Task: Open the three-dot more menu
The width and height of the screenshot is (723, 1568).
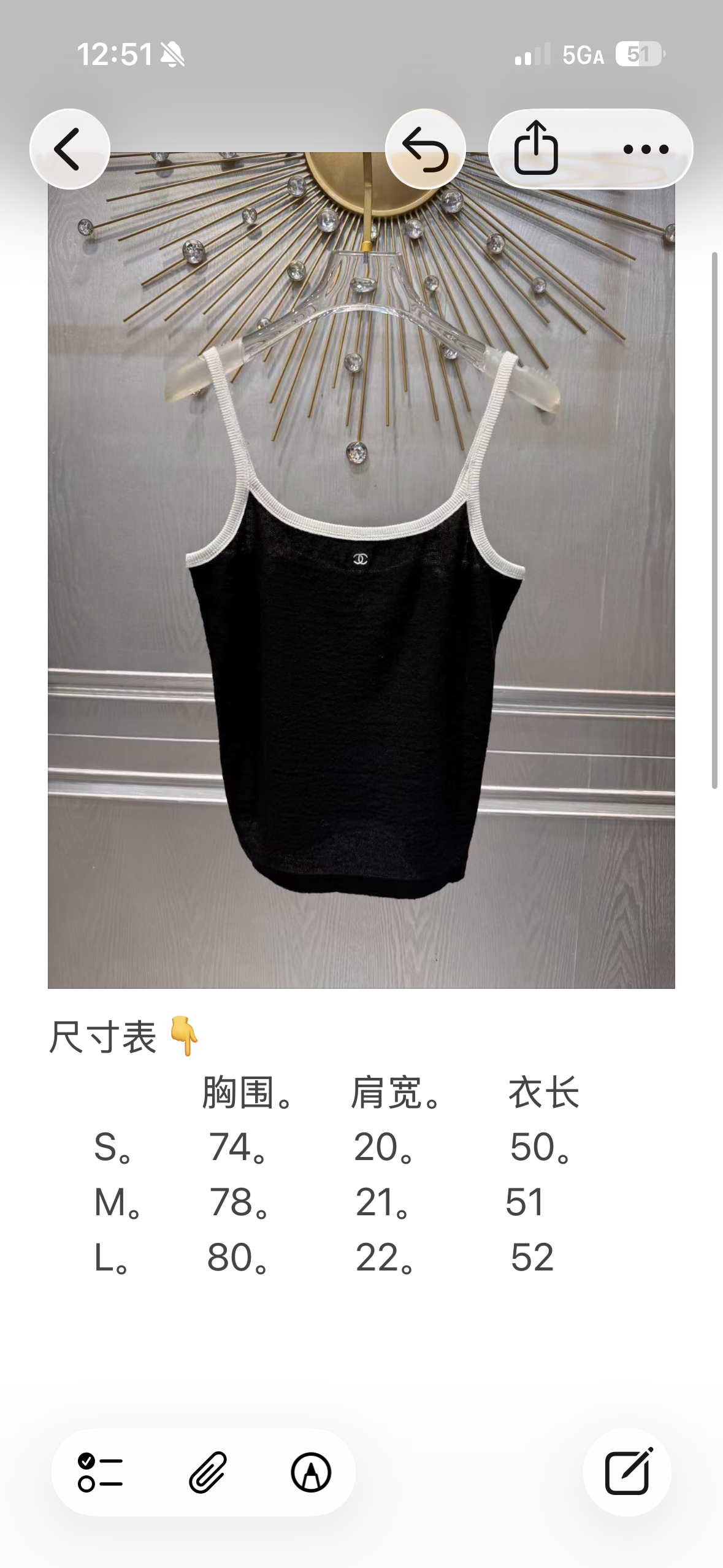Action: point(646,148)
